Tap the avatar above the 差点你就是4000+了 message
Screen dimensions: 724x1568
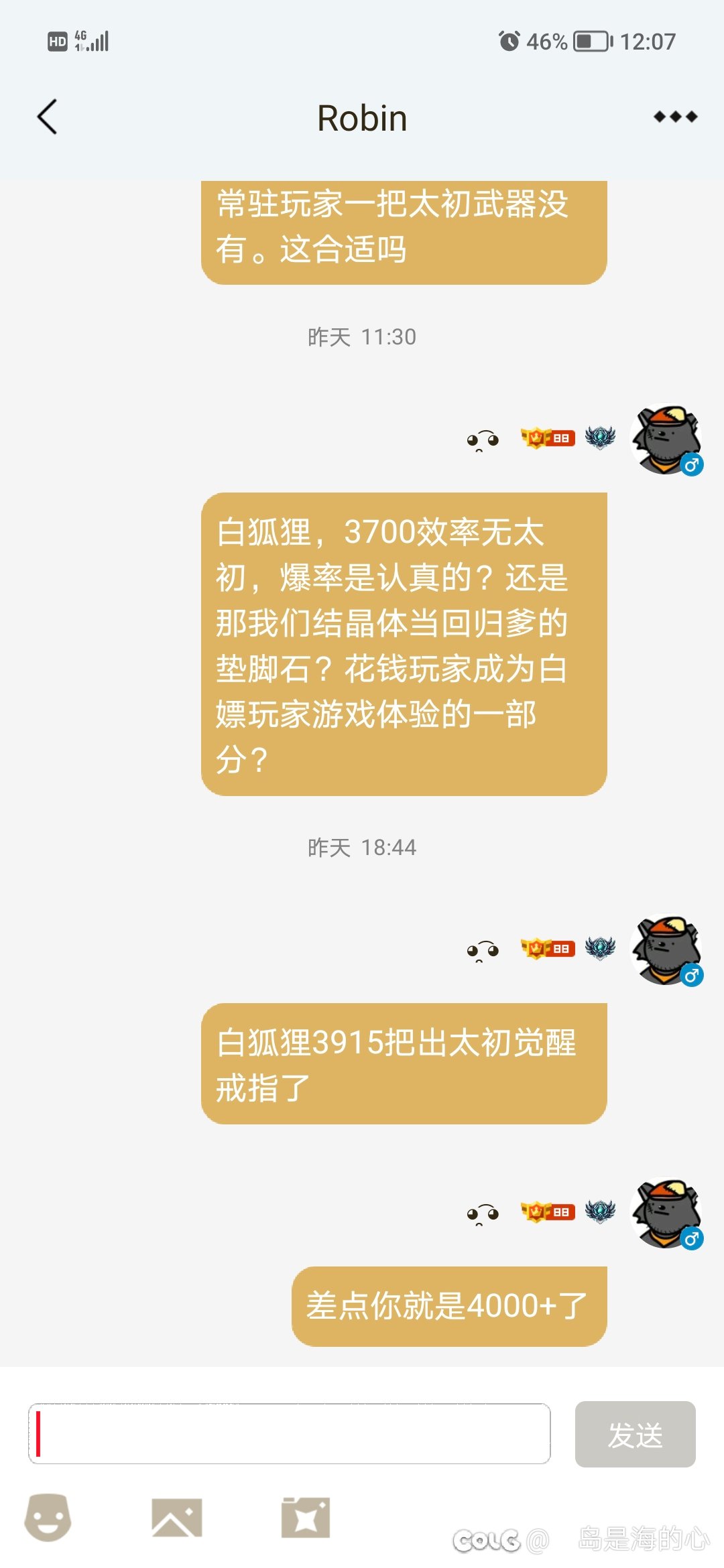[x=666, y=1214]
